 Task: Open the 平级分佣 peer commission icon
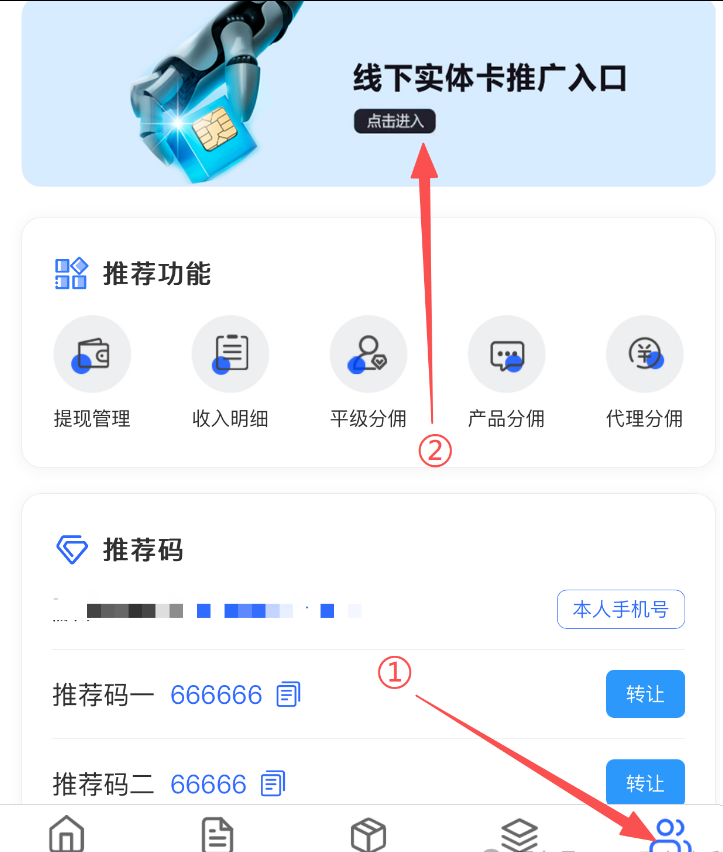click(368, 353)
